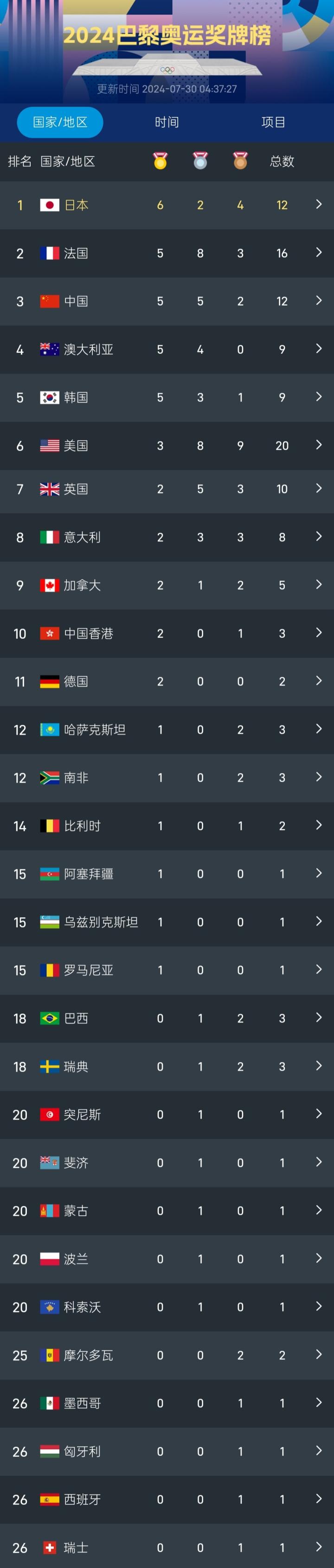The width and height of the screenshot is (334, 1568).
Task: Show 韩国 medal breakdown
Action: [167, 397]
